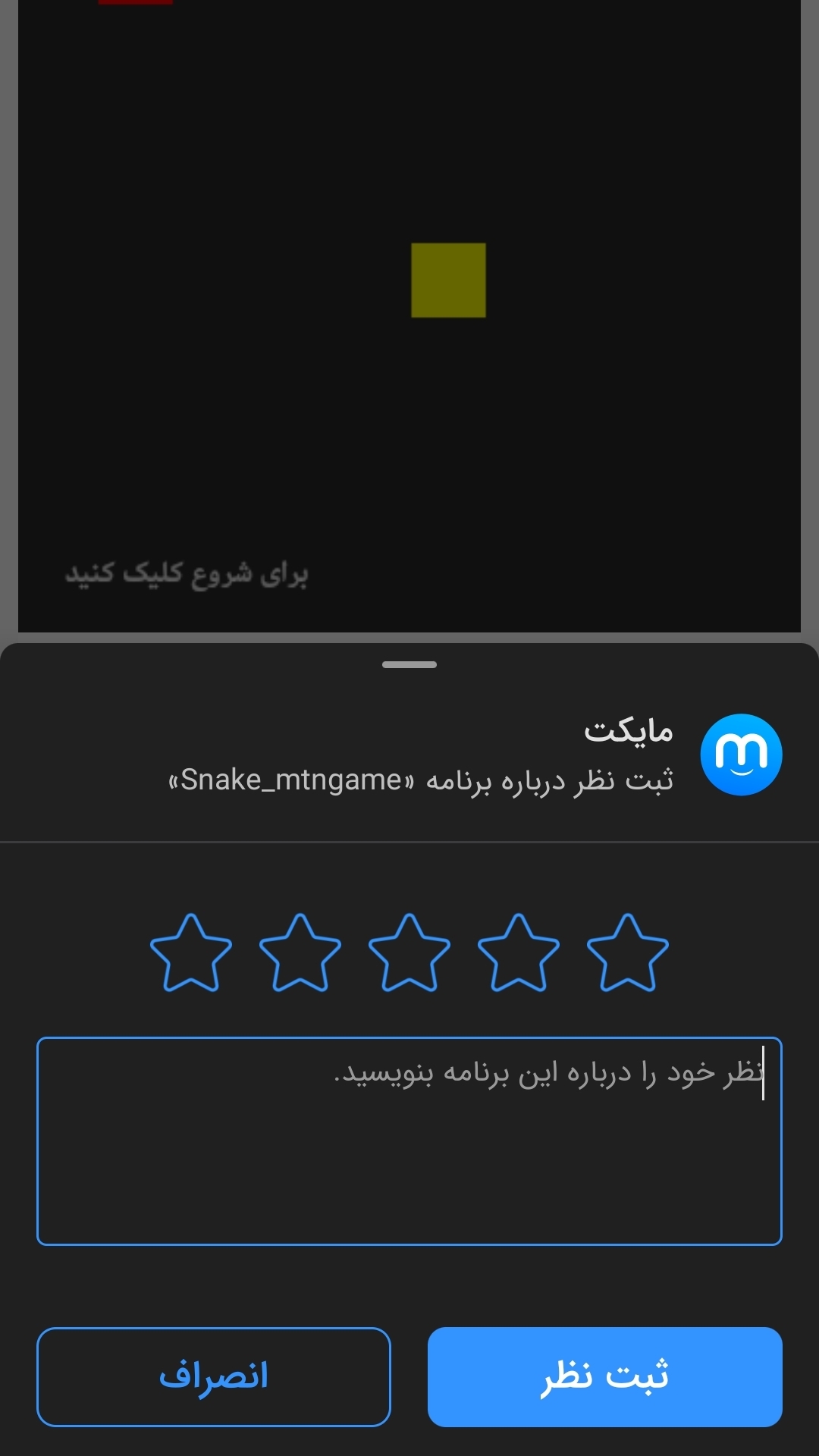Select the third star rating
Image resolution: width=819 pixels, height=1456 pixels.
(409, 953)
